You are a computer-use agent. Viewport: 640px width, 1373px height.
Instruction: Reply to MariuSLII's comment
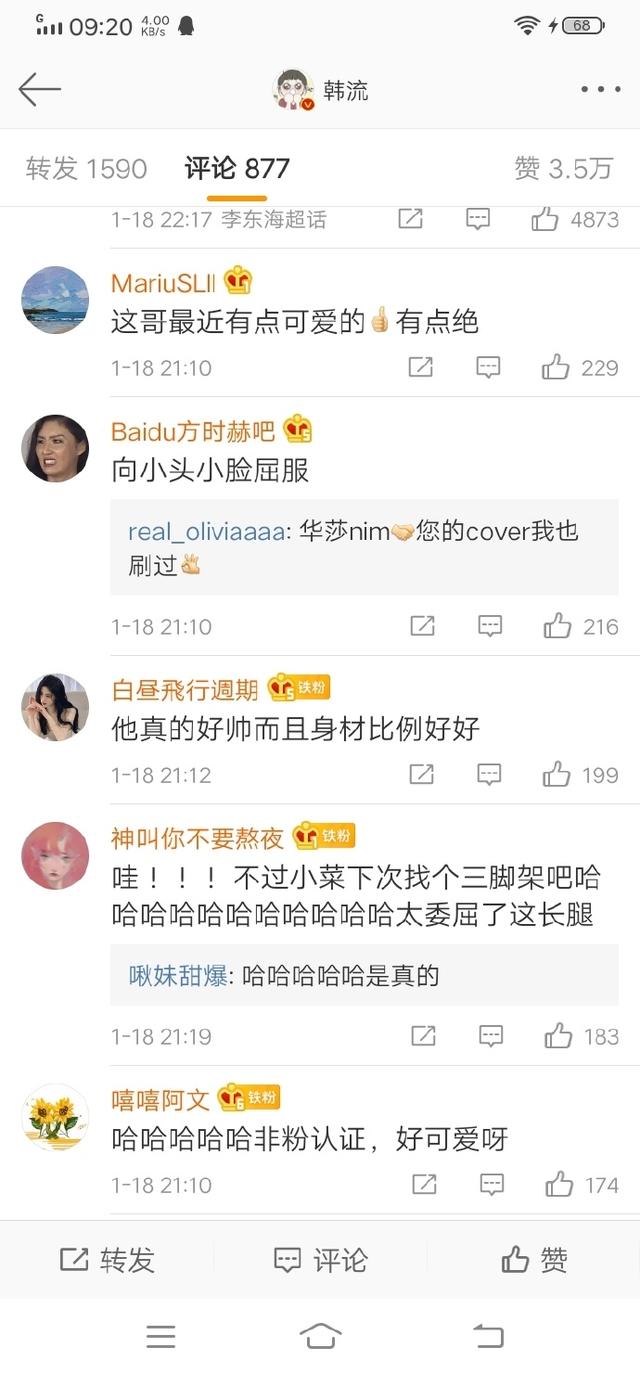coord(487,368)
